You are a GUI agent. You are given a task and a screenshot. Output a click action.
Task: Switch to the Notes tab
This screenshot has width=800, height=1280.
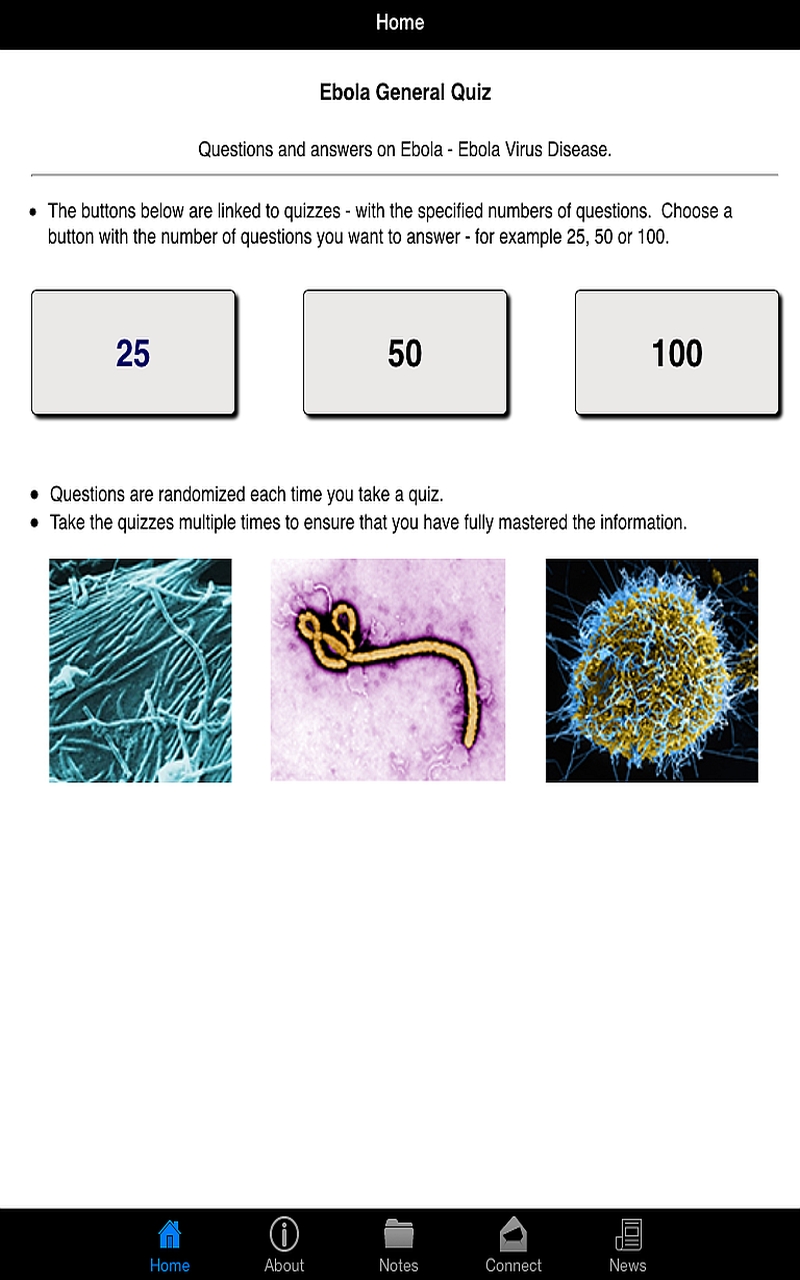pos(398,1245)
